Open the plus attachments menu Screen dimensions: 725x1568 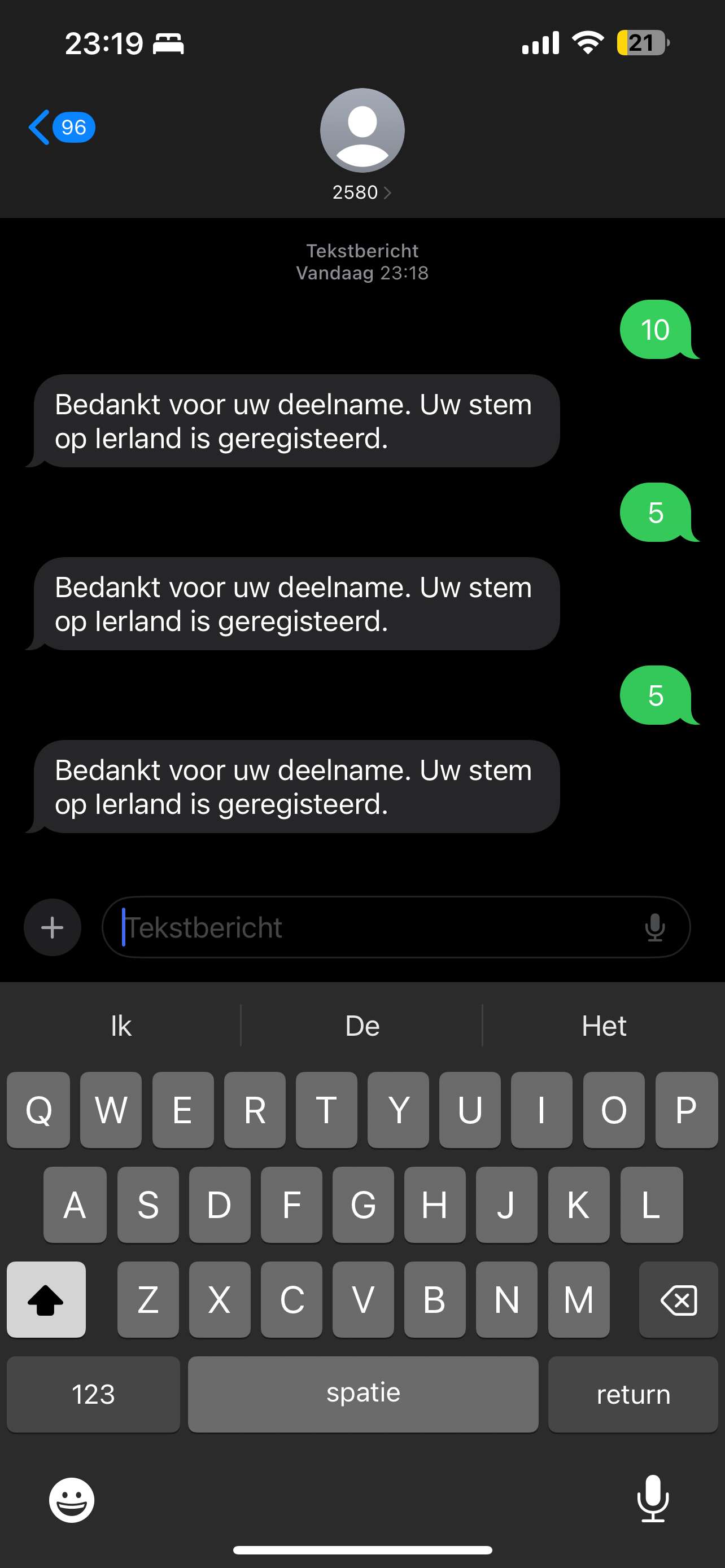tap(53, 927)
